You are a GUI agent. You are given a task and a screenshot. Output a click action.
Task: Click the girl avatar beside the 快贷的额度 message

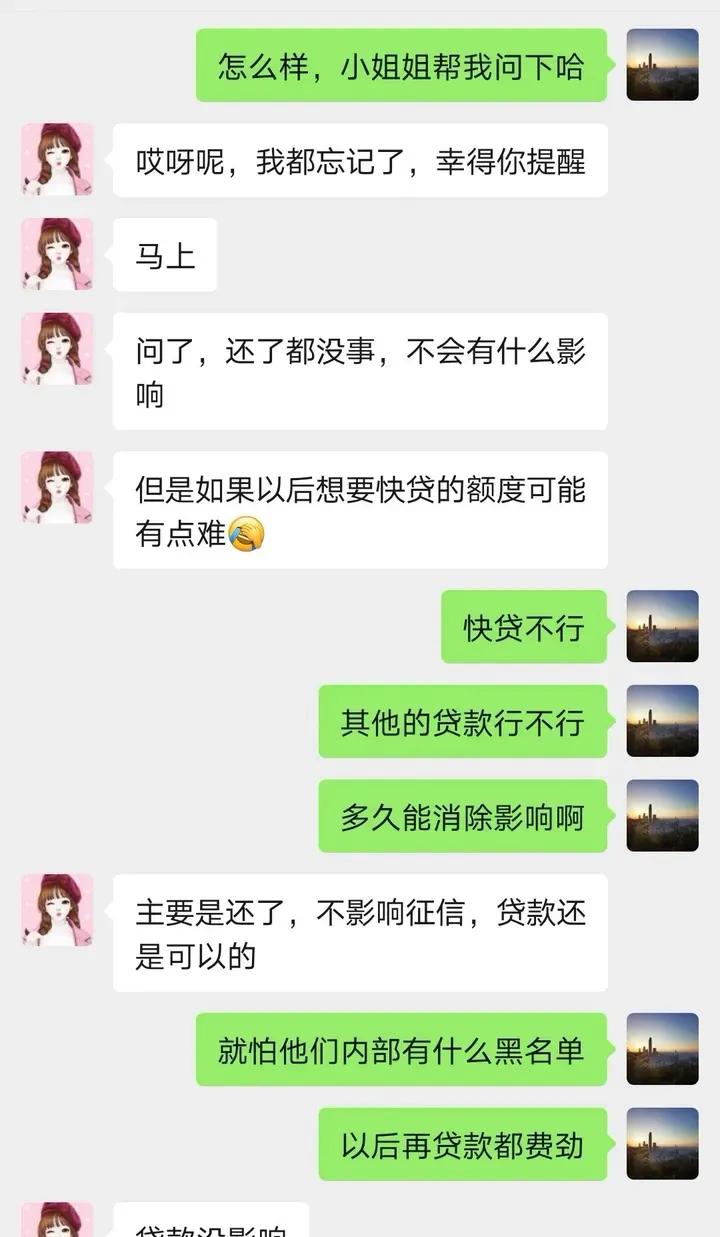(57, 484)
